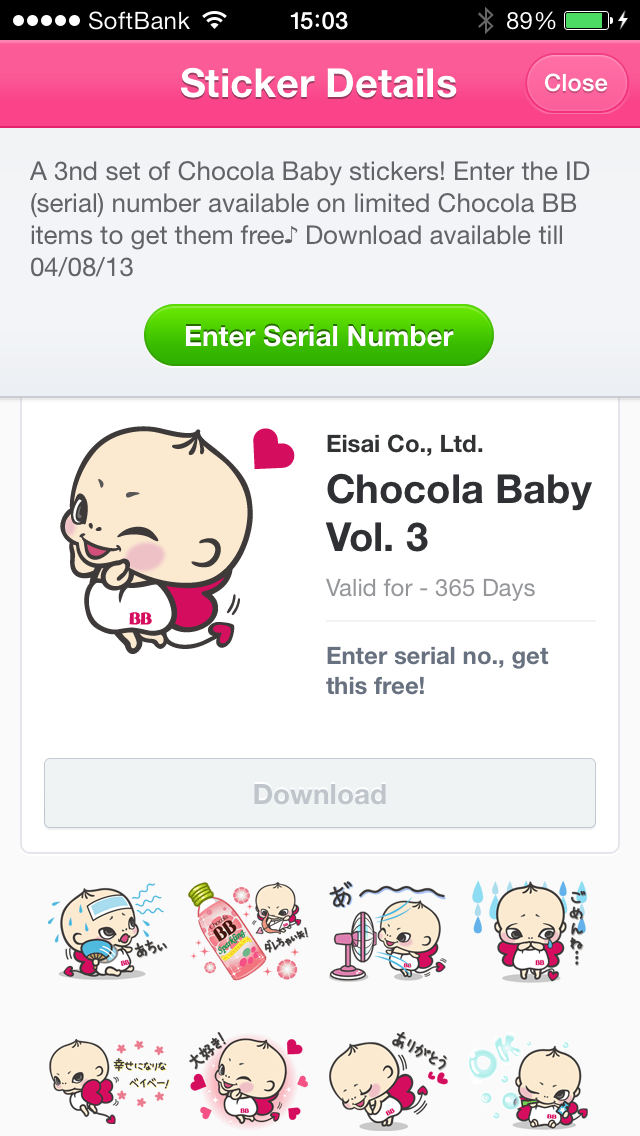Preview the baby hugging heart sticker

click(x=99, y=1082)
